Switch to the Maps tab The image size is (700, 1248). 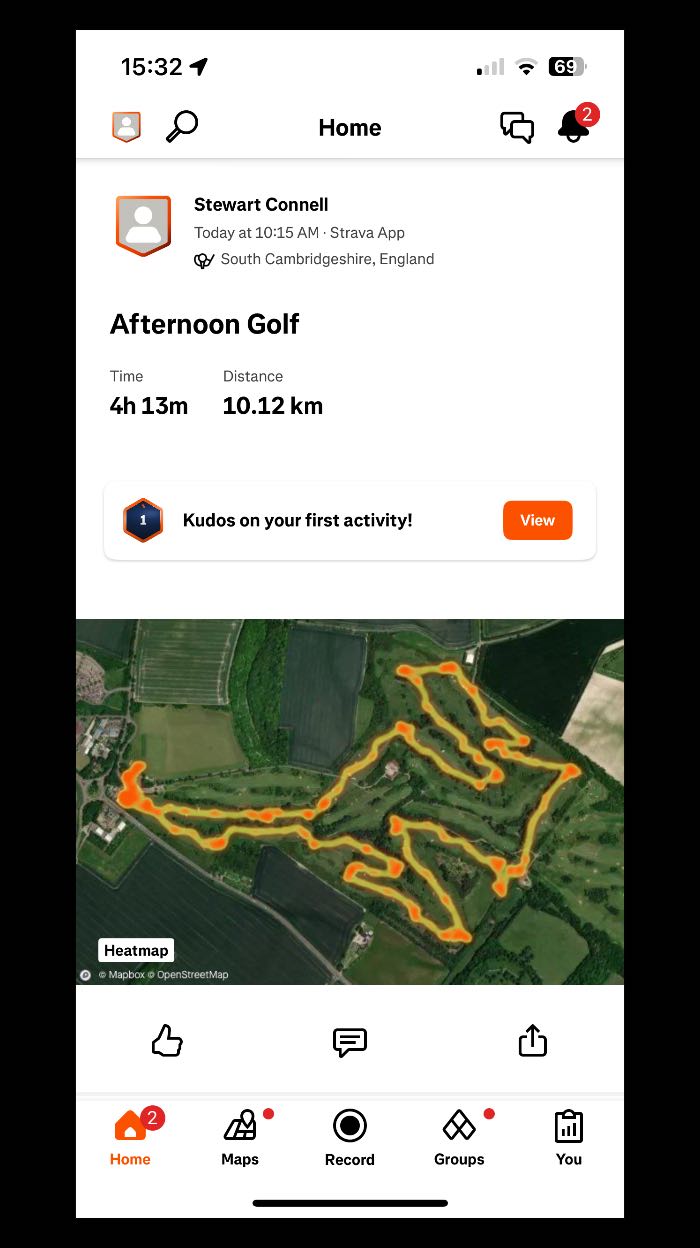tap(240, 1137)
